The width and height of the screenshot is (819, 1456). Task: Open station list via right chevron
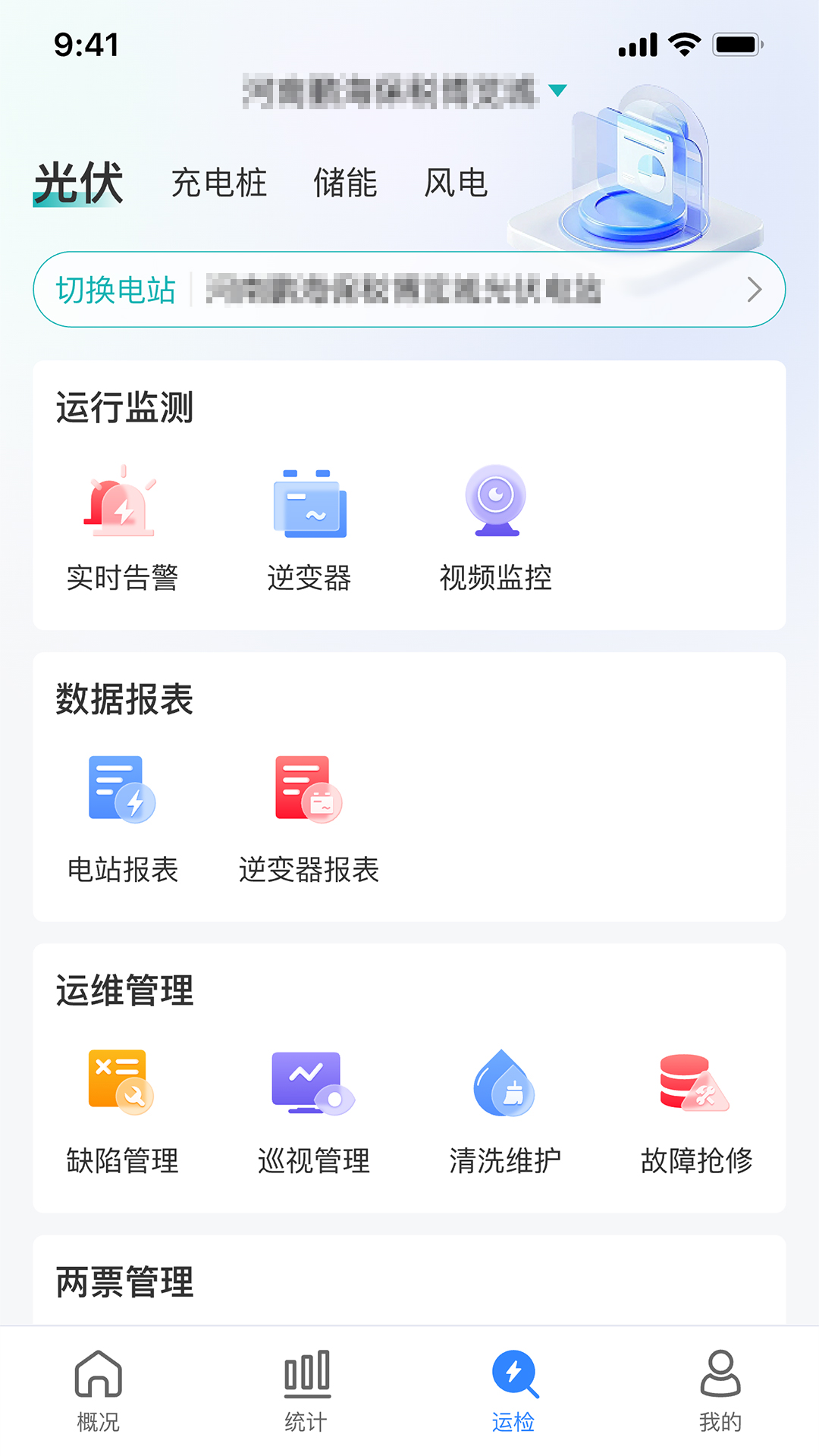coord(753,290)
